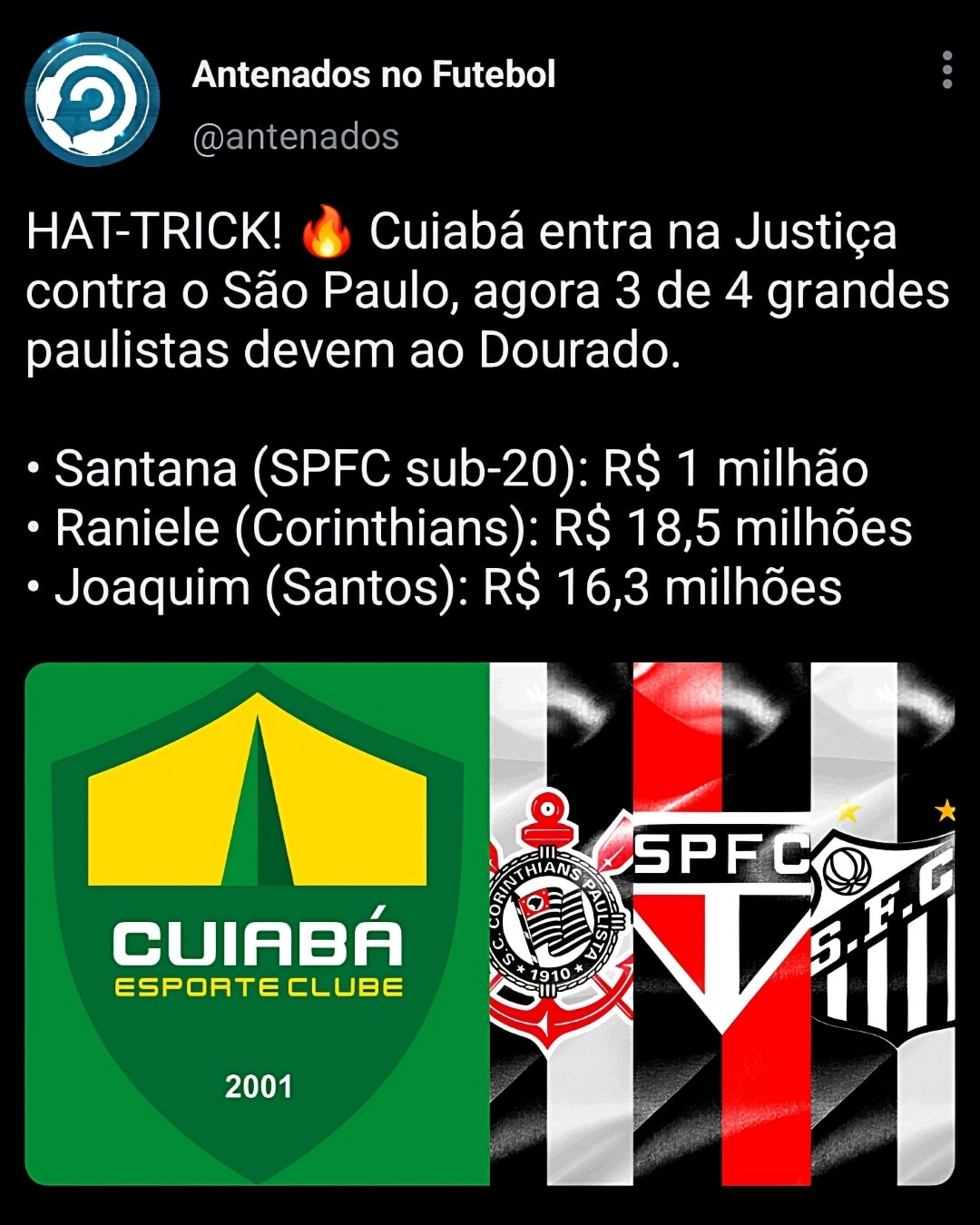The width and height of the screenshot is (980, 1225).
Task: View the Antenados no Futebol account name
Action: click(373, 74)
